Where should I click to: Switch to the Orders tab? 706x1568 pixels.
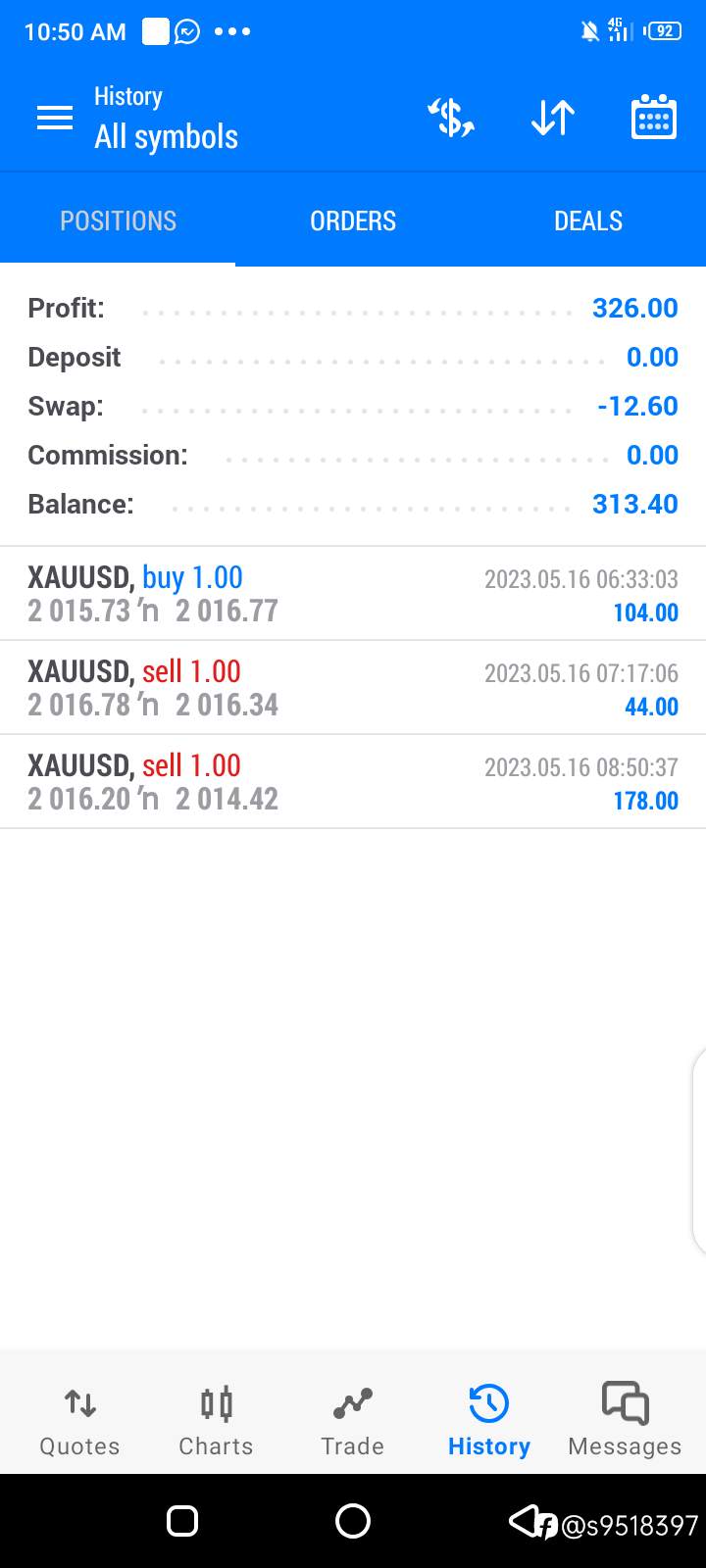(x=353, y=220)
